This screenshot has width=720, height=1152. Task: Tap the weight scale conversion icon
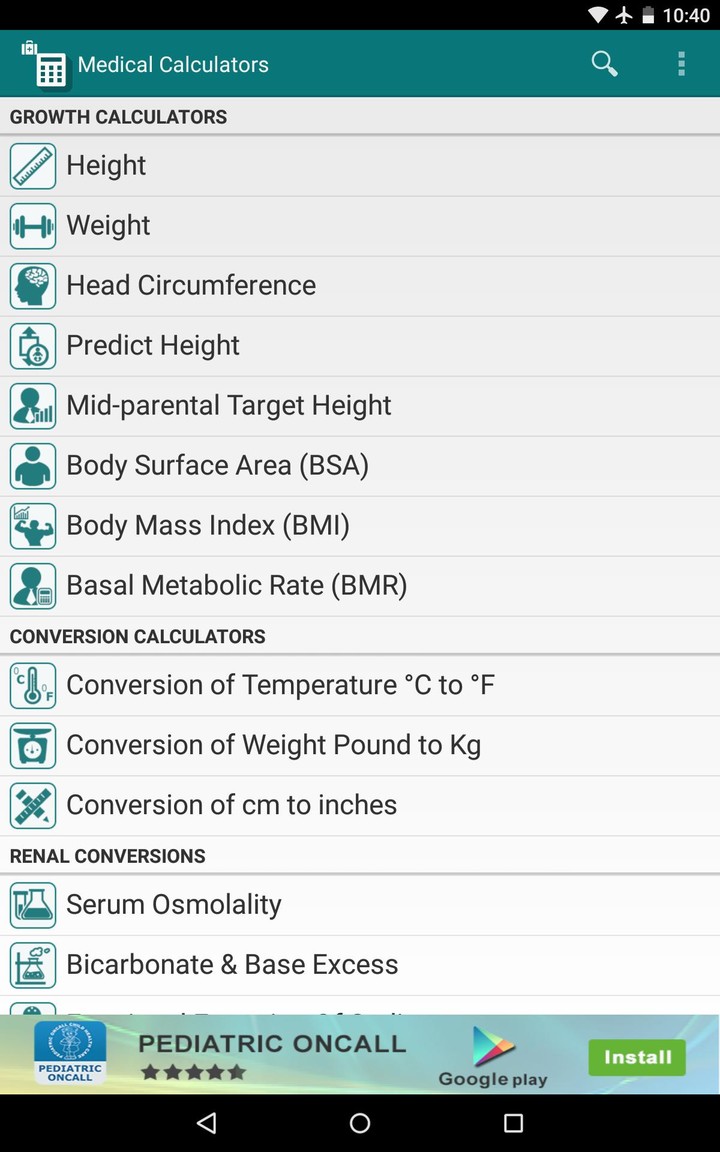pyautogui.click(x=32, y=746)
